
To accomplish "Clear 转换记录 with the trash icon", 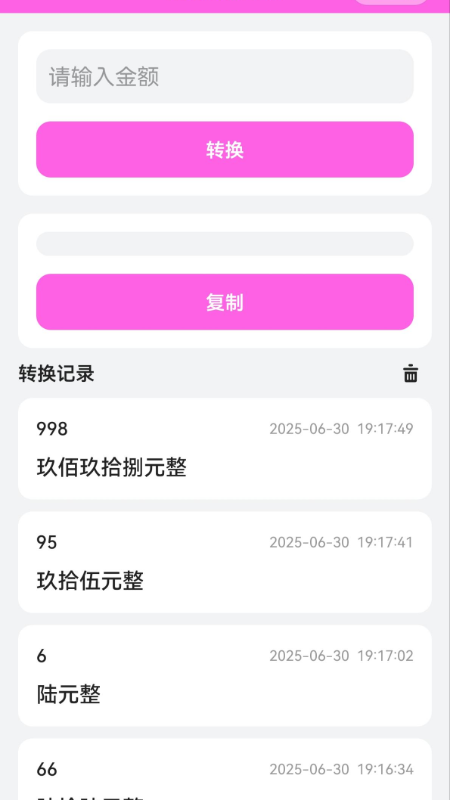I will [x=410, y=373].
